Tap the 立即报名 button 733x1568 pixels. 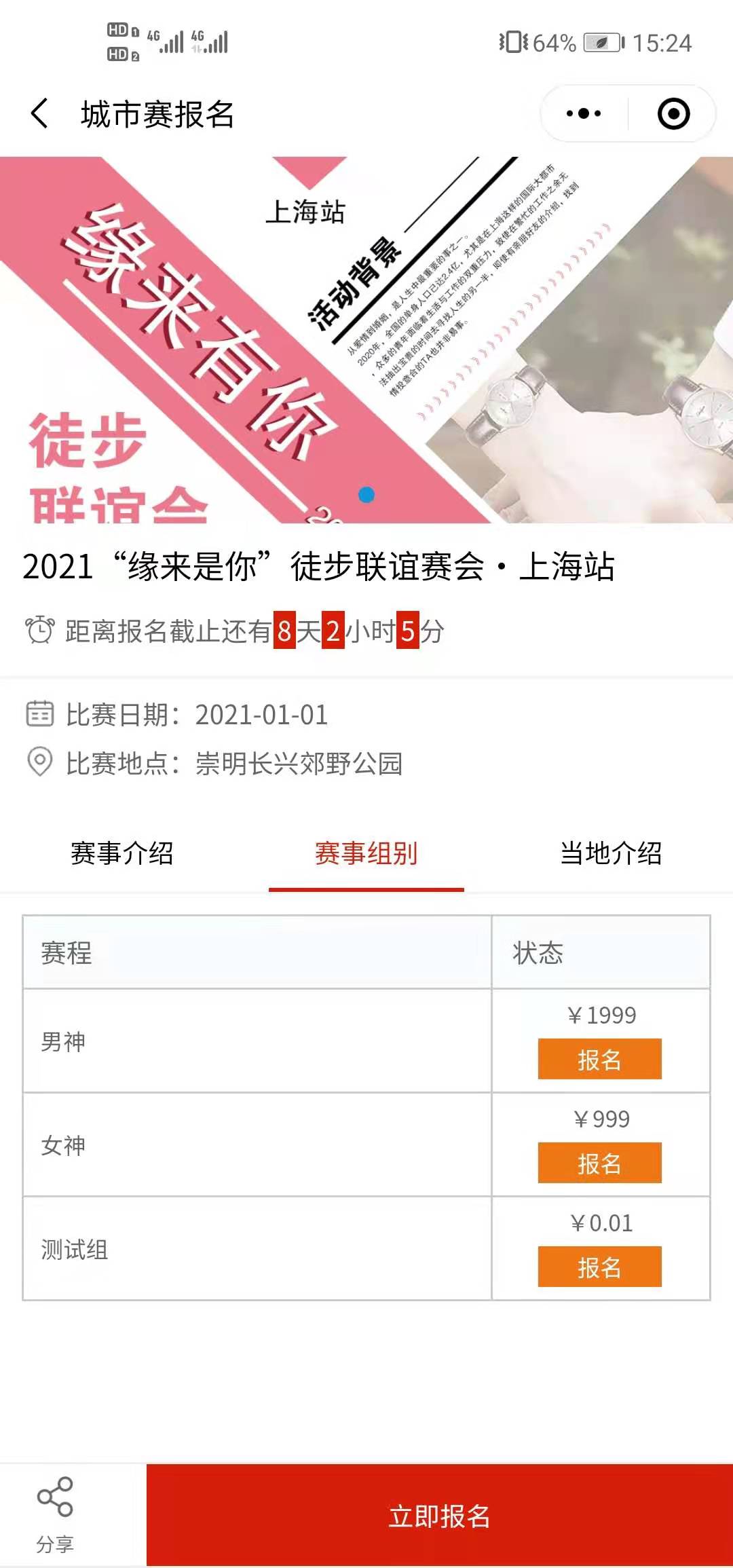point(439,1516)
